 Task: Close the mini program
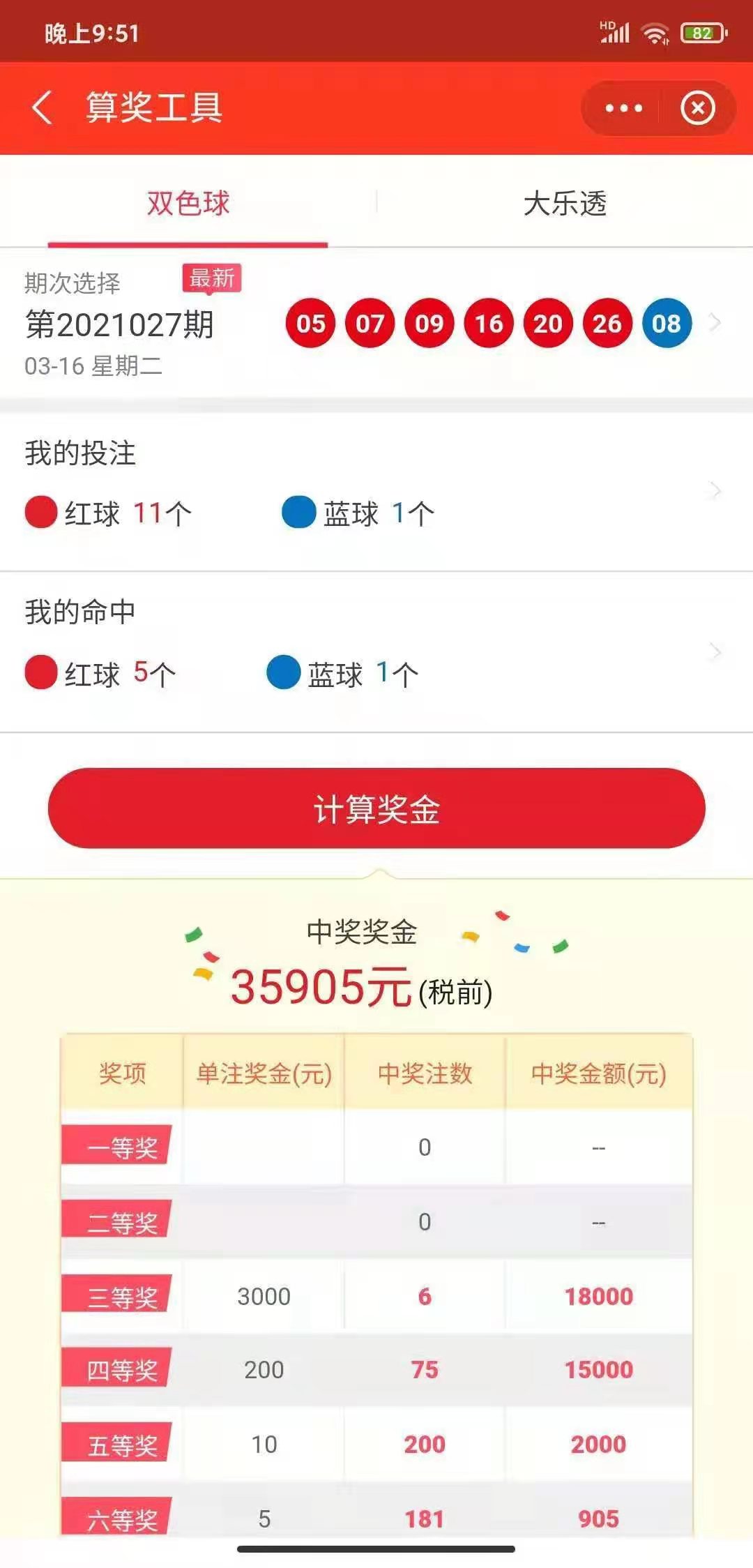point(697,108)
